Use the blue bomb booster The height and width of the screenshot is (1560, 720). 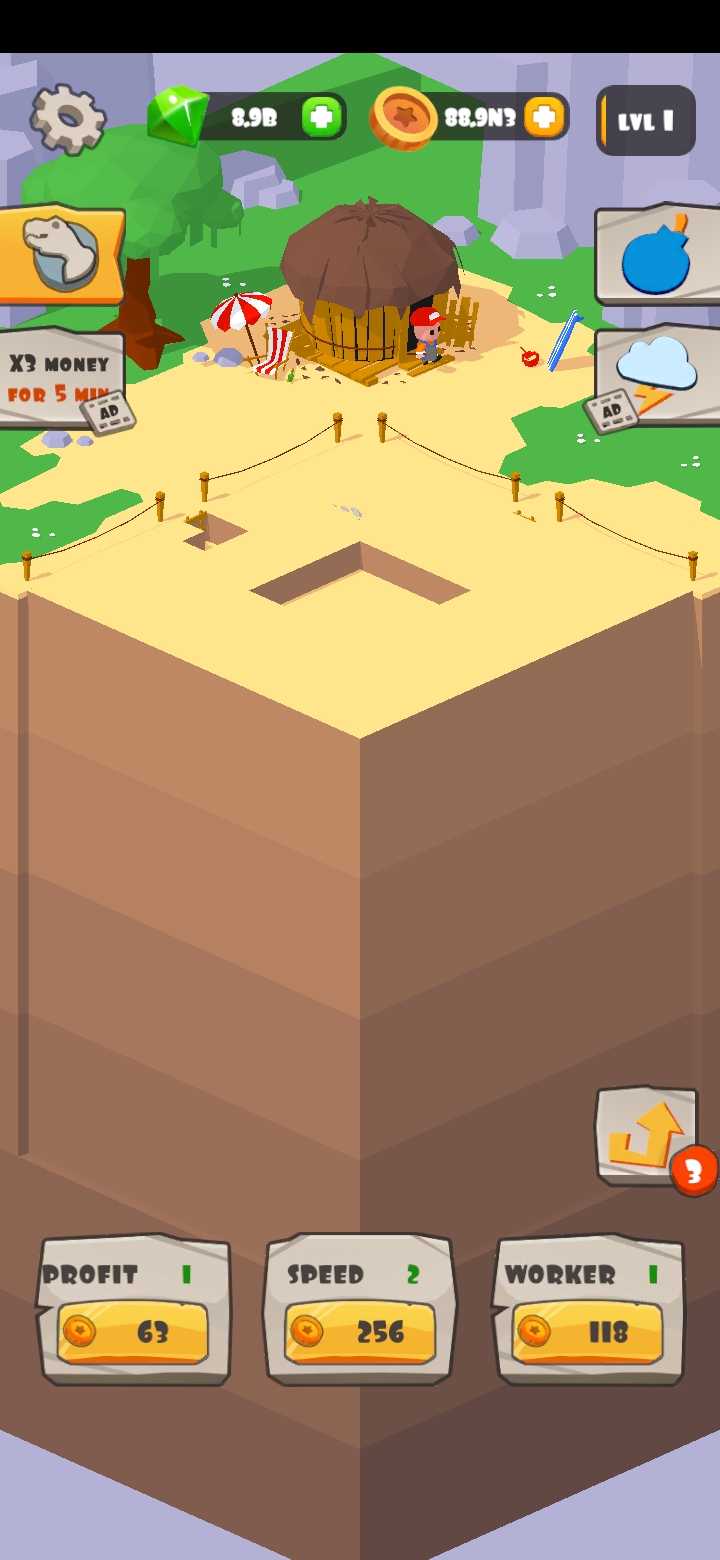[657, 255]
